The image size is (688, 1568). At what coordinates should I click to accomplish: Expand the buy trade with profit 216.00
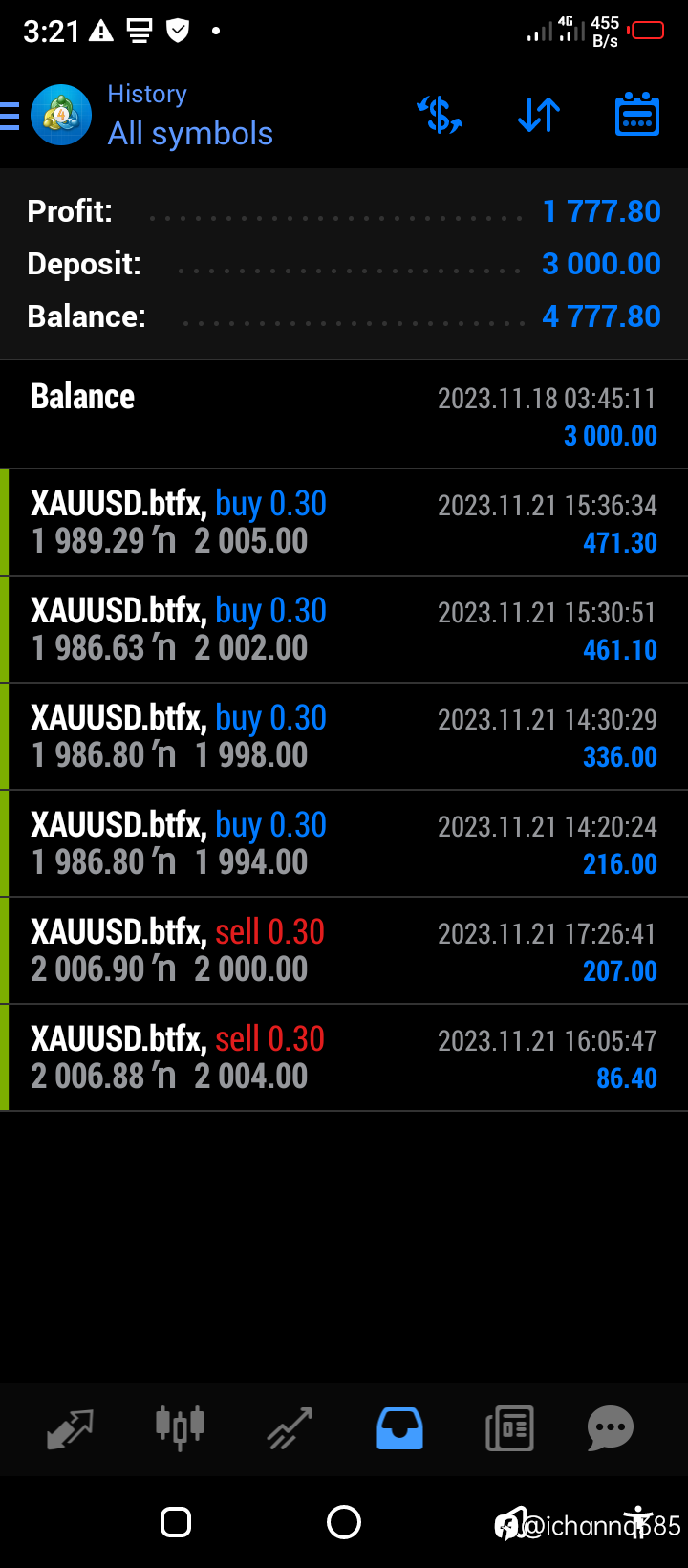pyautogui.click(x=344, y=843)
